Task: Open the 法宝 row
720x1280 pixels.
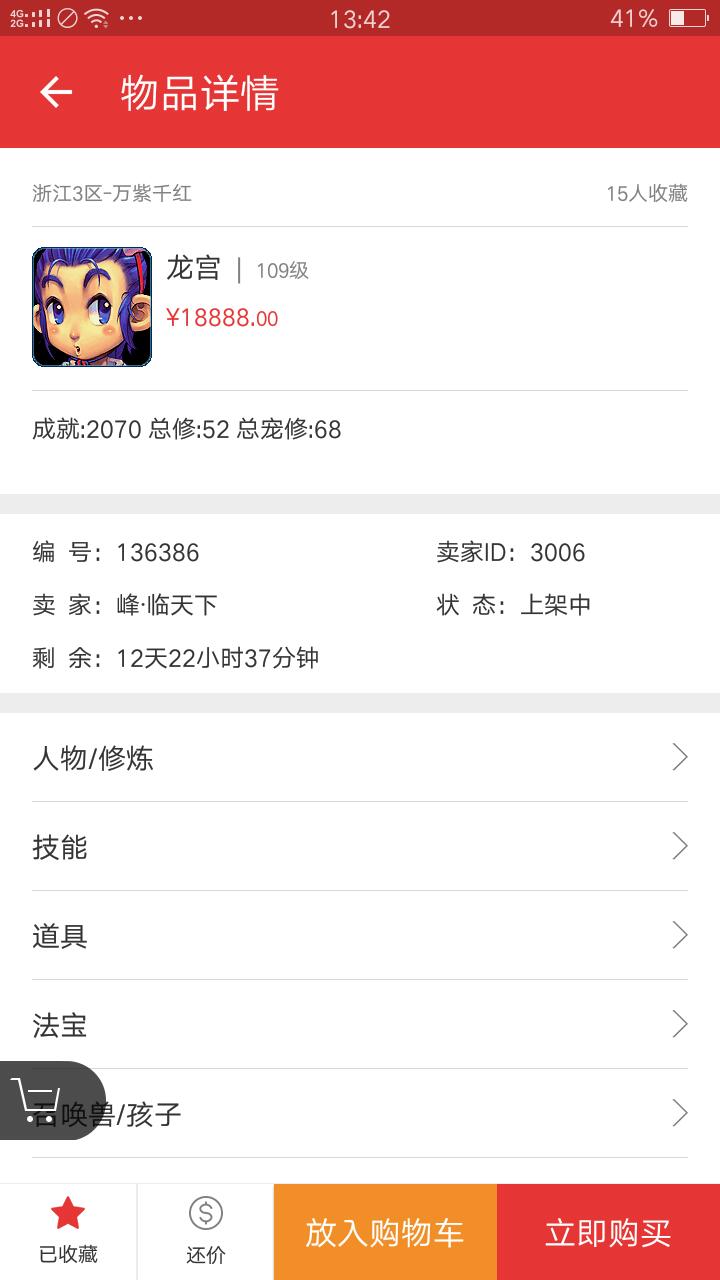Action: [x=360, y=1025]
